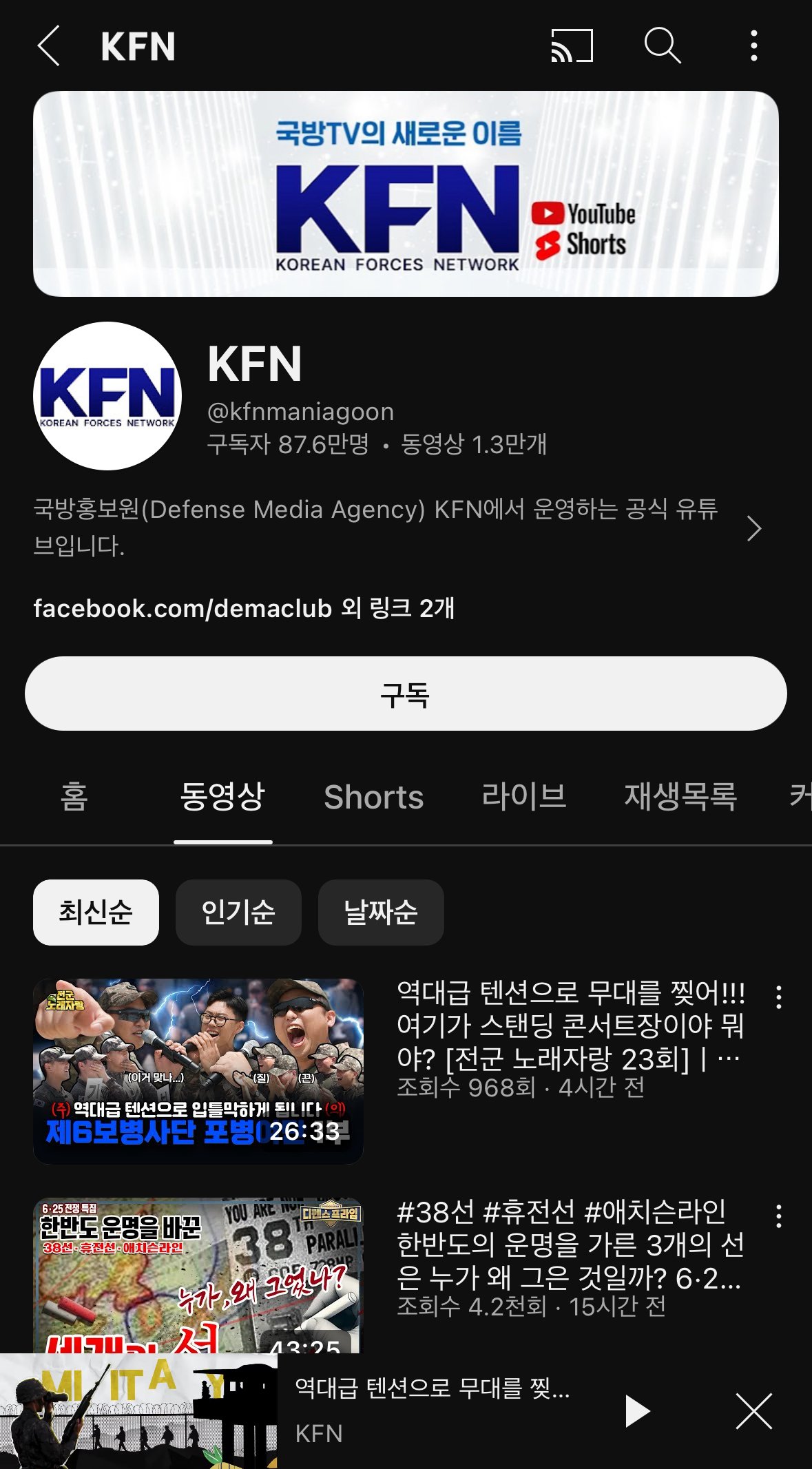The image size is (812, 1469).
Task: Switch to the Shorts tab
Action: tap(373, 797)
